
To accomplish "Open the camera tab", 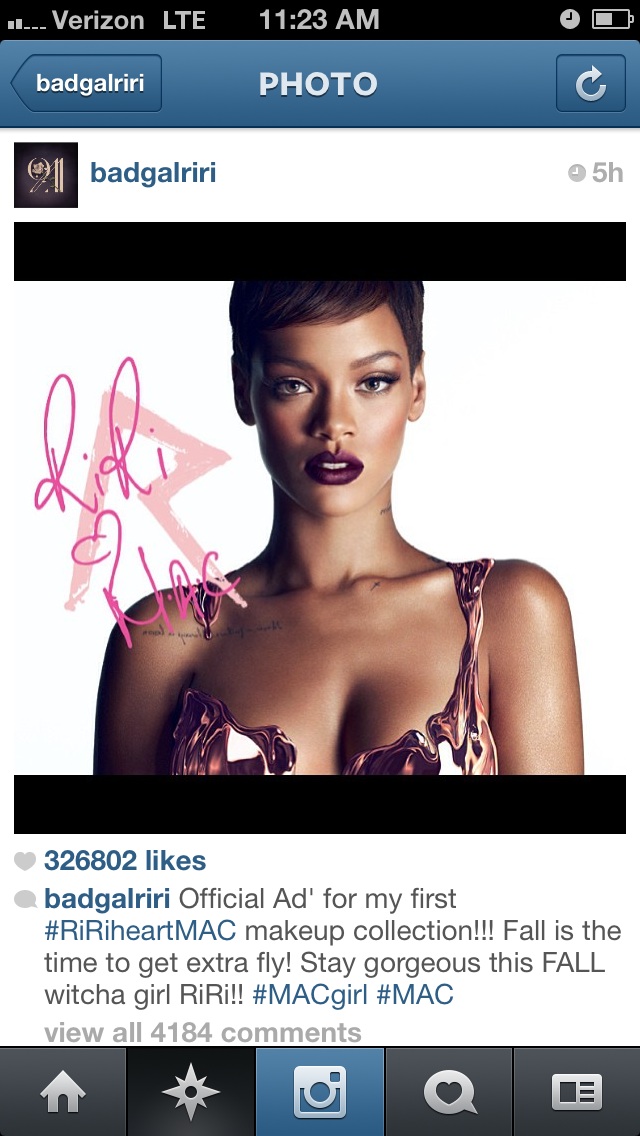I will [320, 1092].
